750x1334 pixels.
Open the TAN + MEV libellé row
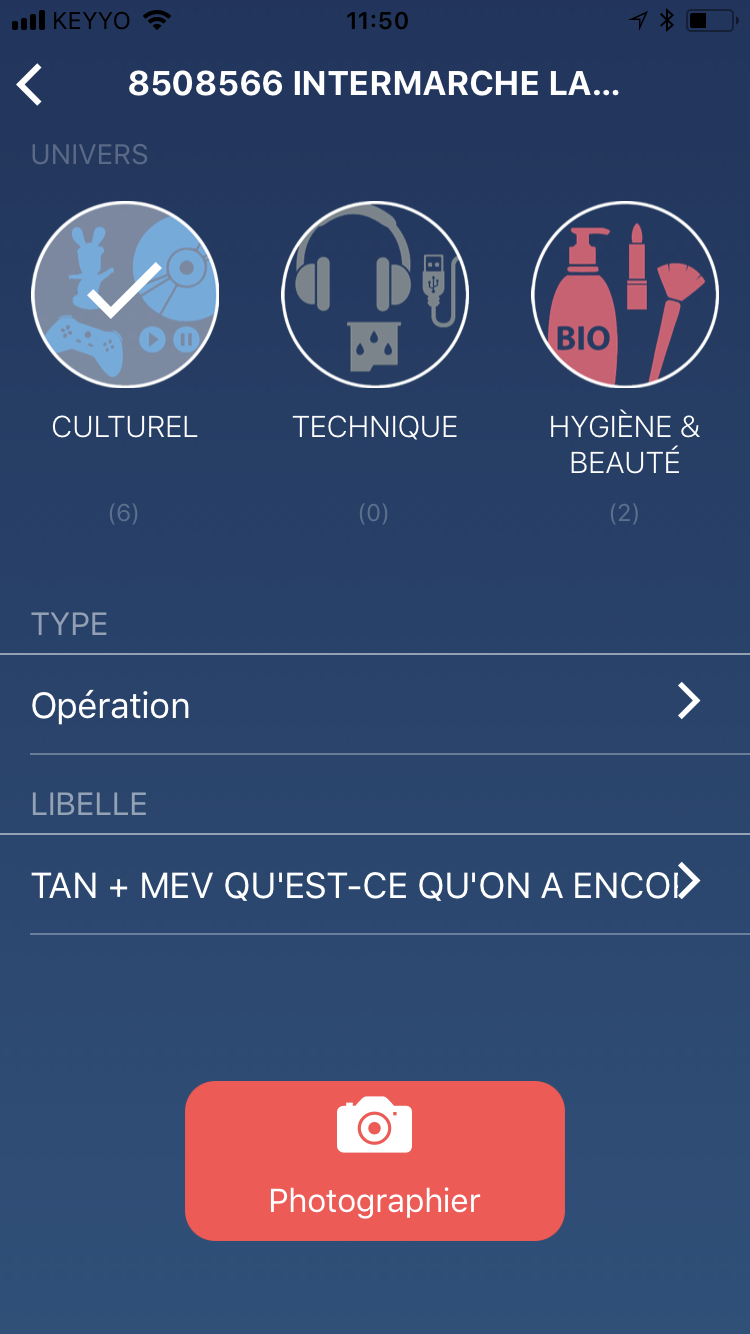click(375, 884)
